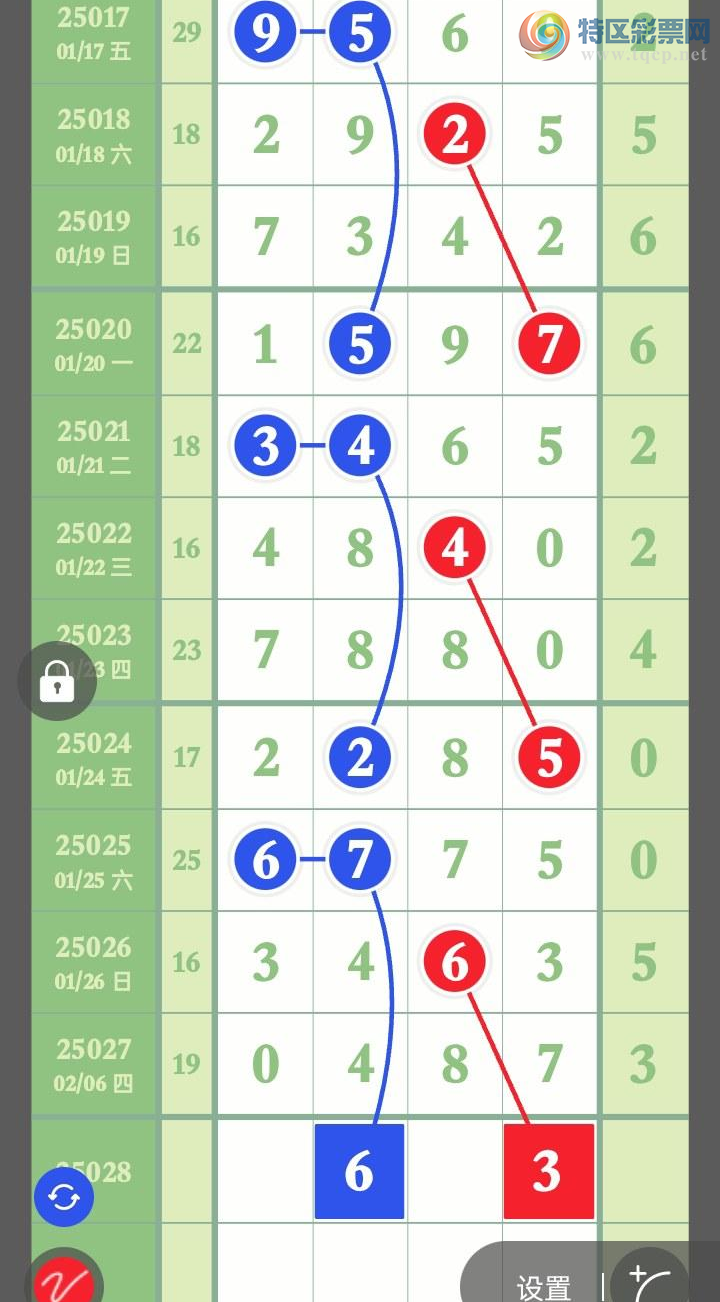
Task: Open 设置 settings
Action: pyautogui.click(x=543, y=1286)
